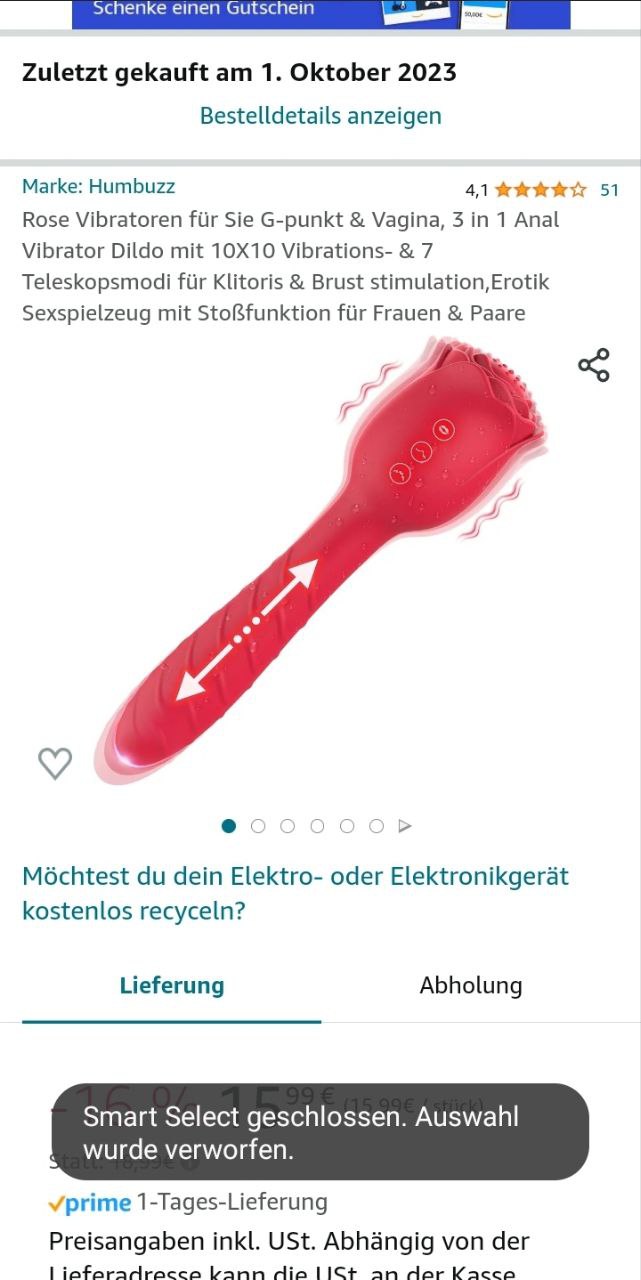Switch to the Abholung tab
Viewport: 641px width, 1280px height.
pos(470,985)
